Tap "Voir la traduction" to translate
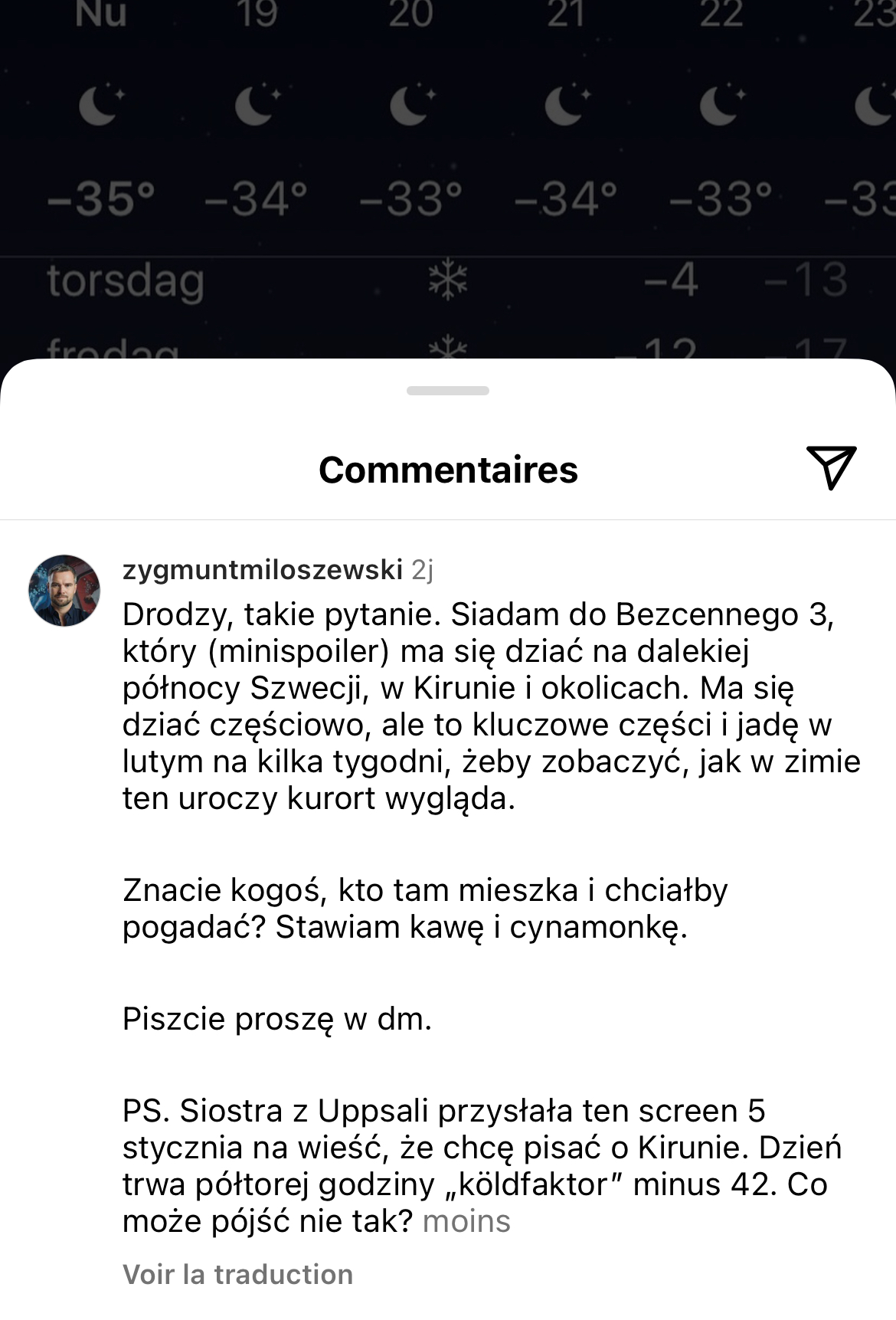Viewport: 896px width, 1320px height. [x=237, y=1274]
